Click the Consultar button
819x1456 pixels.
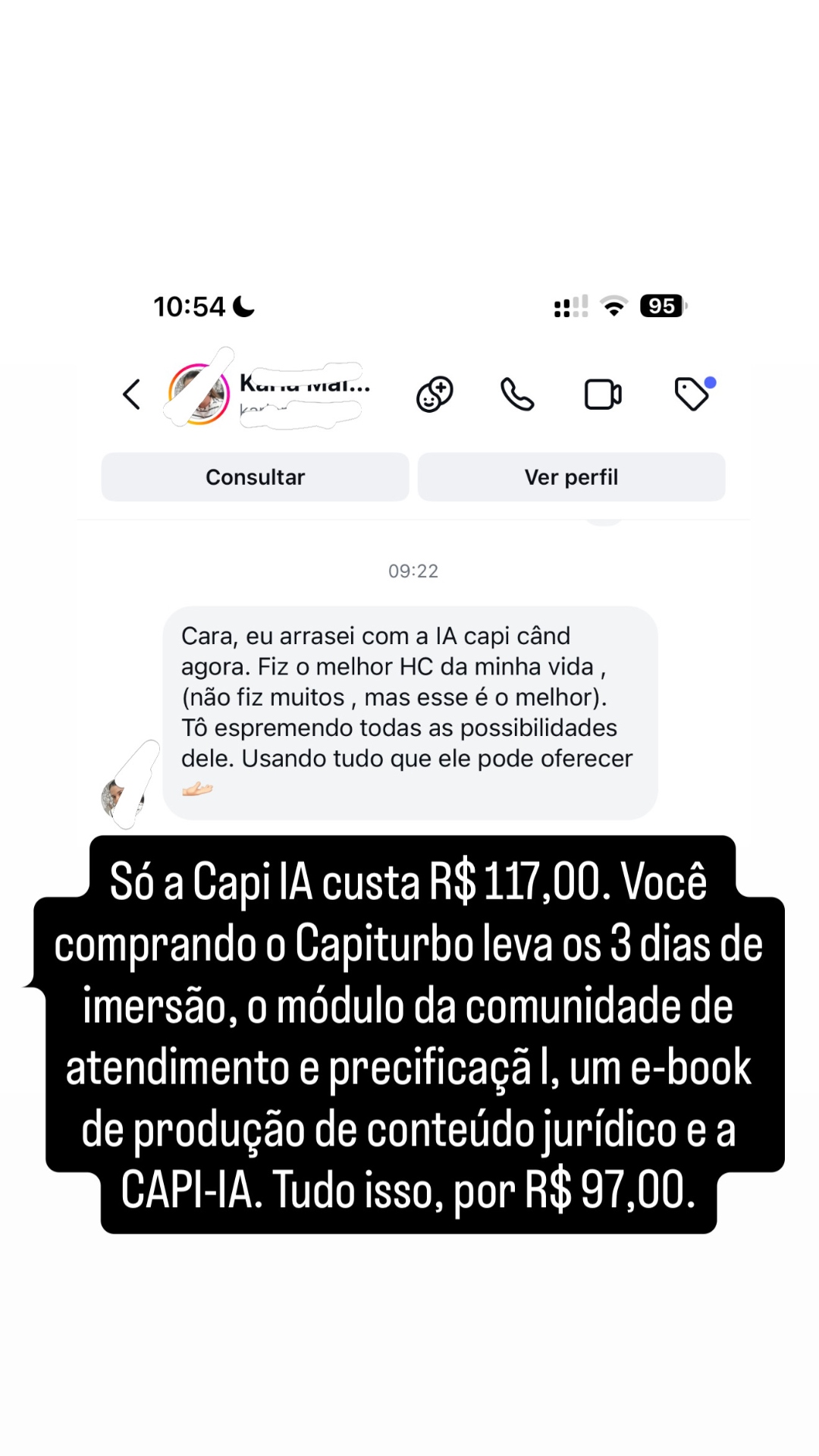pos(255,476)
